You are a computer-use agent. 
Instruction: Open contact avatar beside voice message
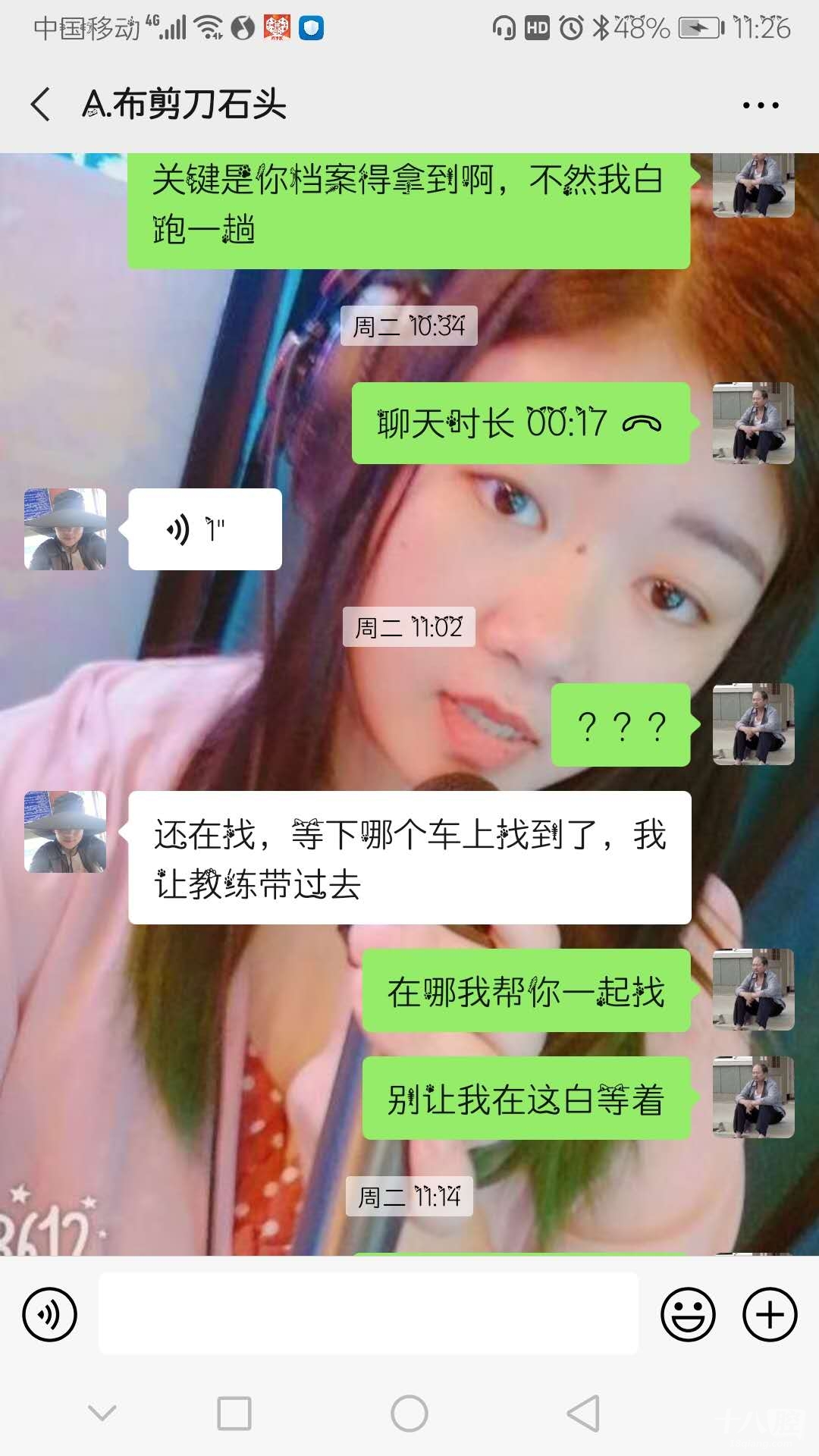(65, 529)
